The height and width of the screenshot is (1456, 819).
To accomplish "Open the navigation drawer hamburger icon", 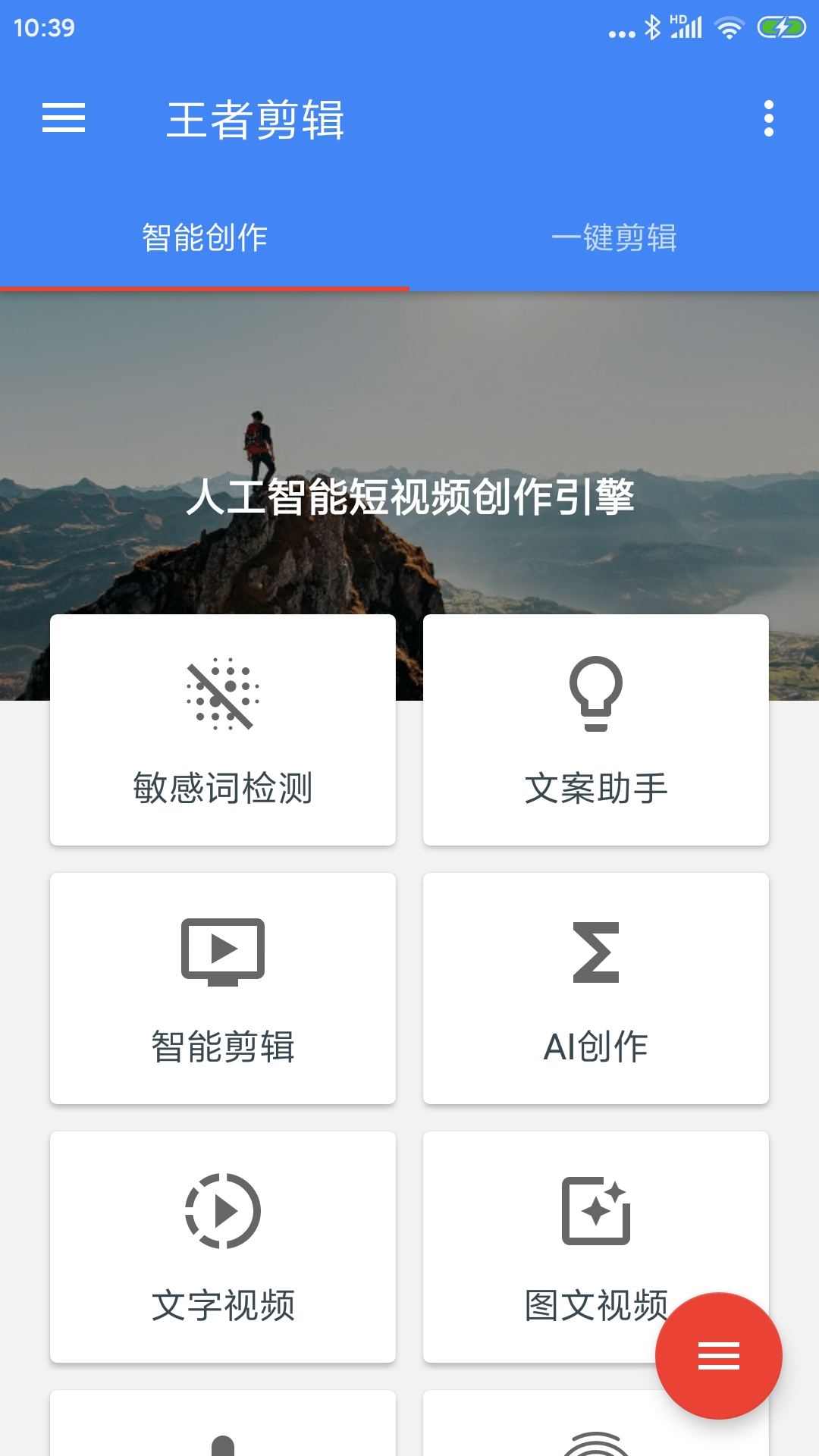I will click(x=64, y=118).
